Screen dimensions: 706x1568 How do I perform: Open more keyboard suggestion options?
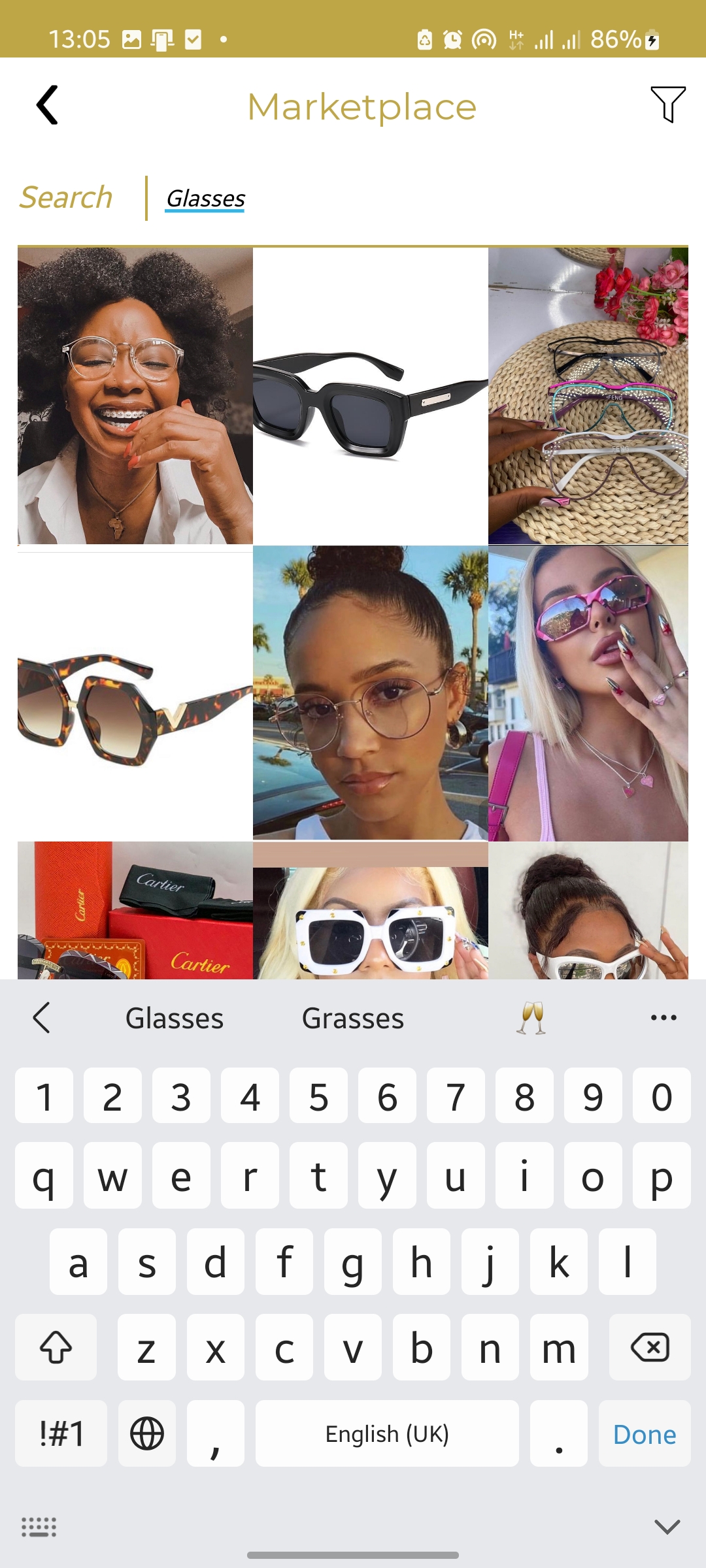[x=664, y=1018]
